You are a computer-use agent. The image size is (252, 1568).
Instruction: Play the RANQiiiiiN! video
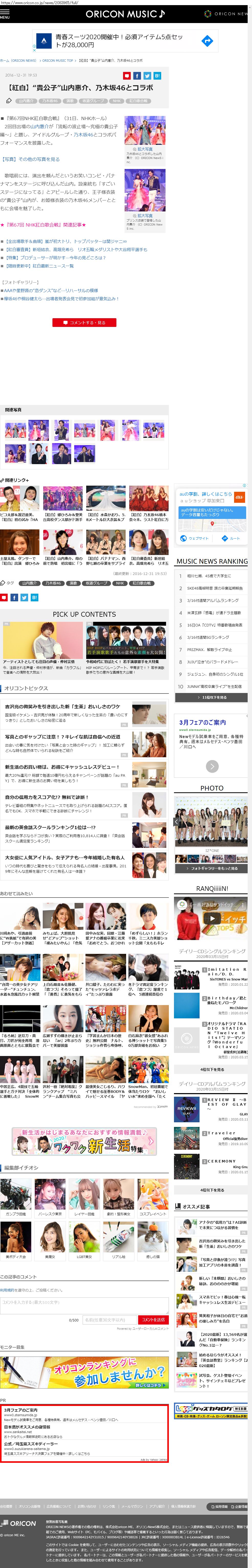(x=211, y=919)
